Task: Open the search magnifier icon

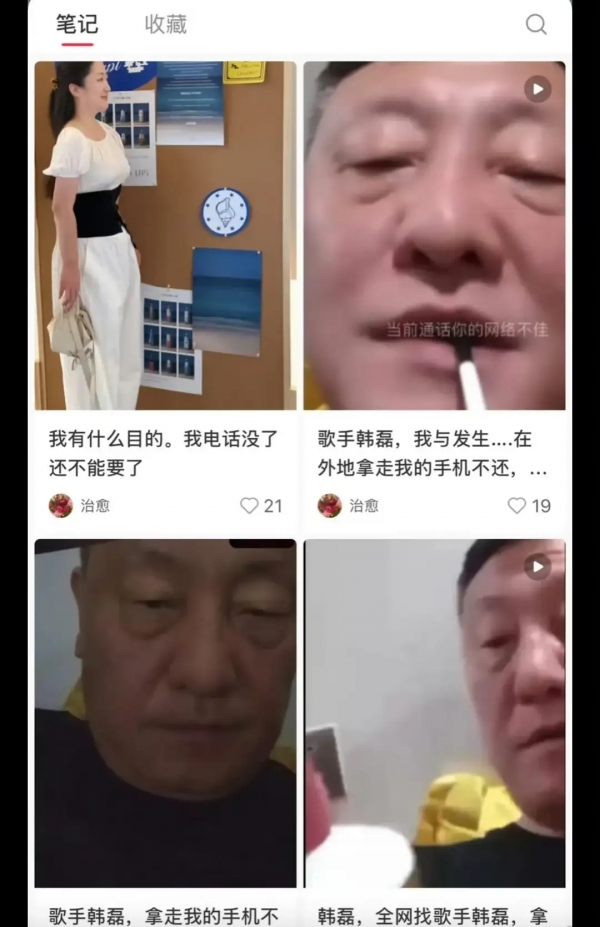Action: point(536,25)
